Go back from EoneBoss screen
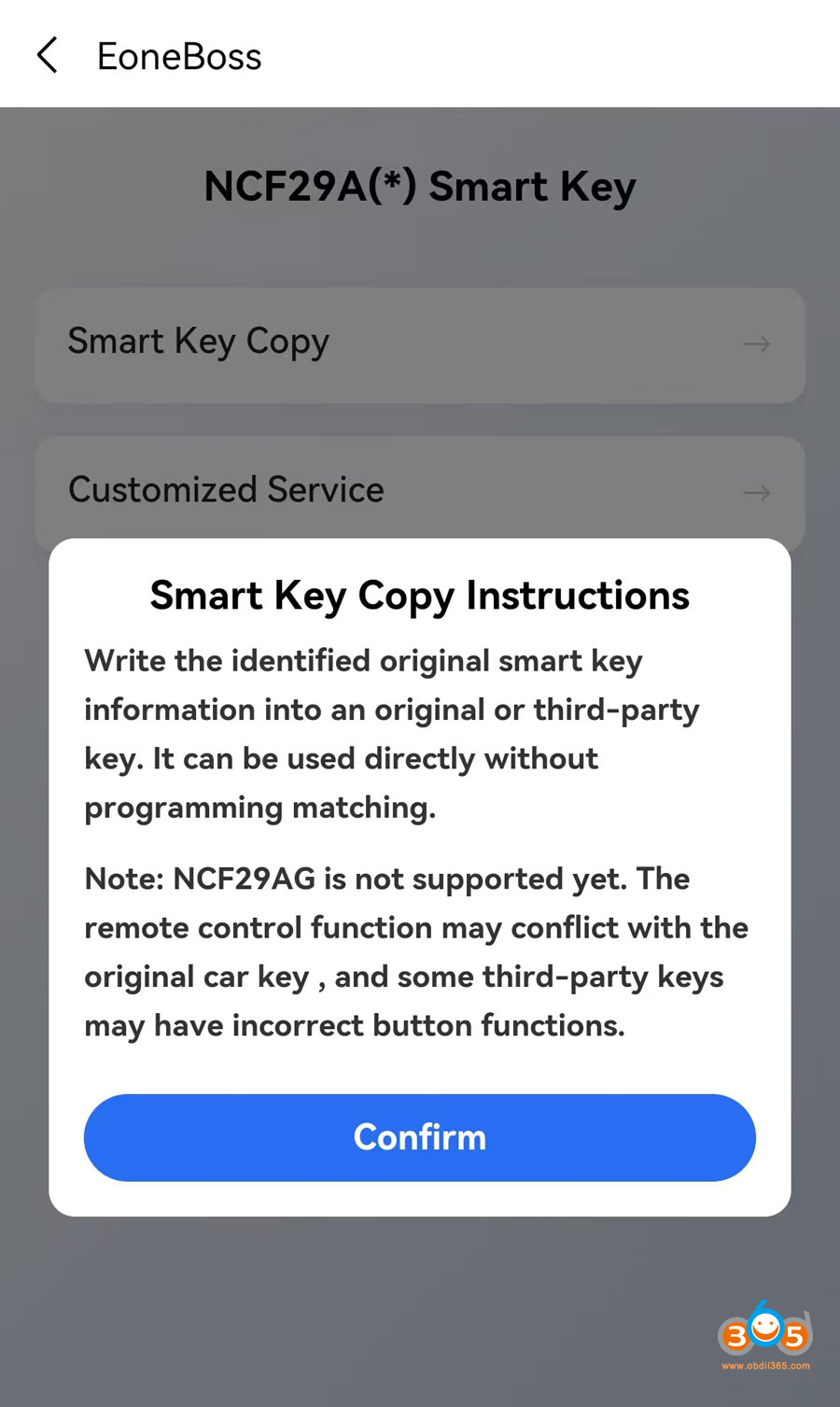This screenshot has height=1407, width=840. tap(48, 56)
